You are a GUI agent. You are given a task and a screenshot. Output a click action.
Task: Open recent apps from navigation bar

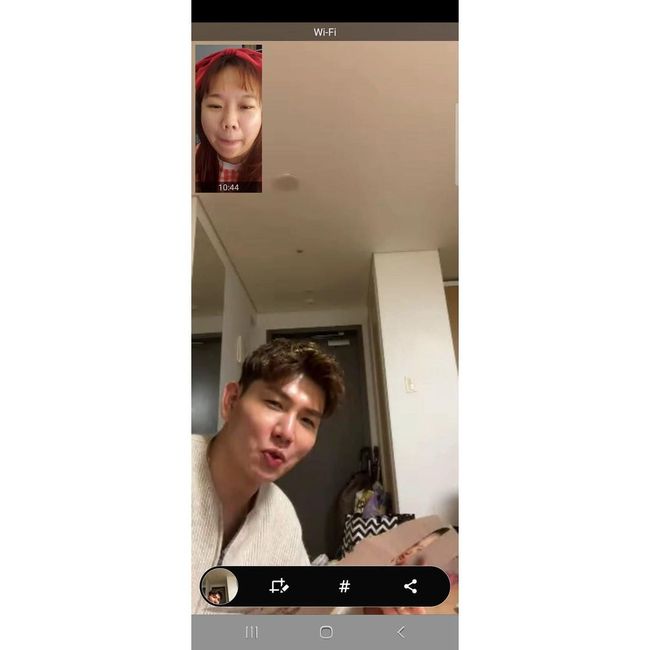pos(252,632)
